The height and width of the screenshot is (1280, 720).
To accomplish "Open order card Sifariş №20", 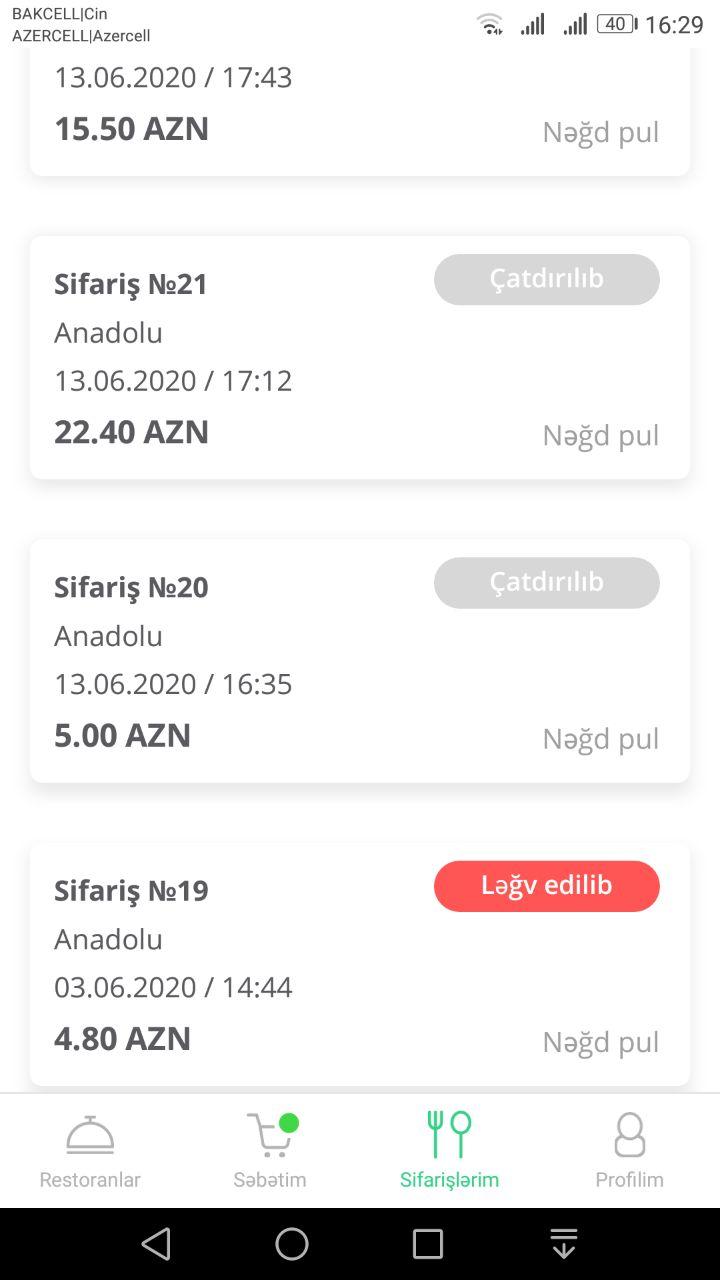I will coord(360,660).
